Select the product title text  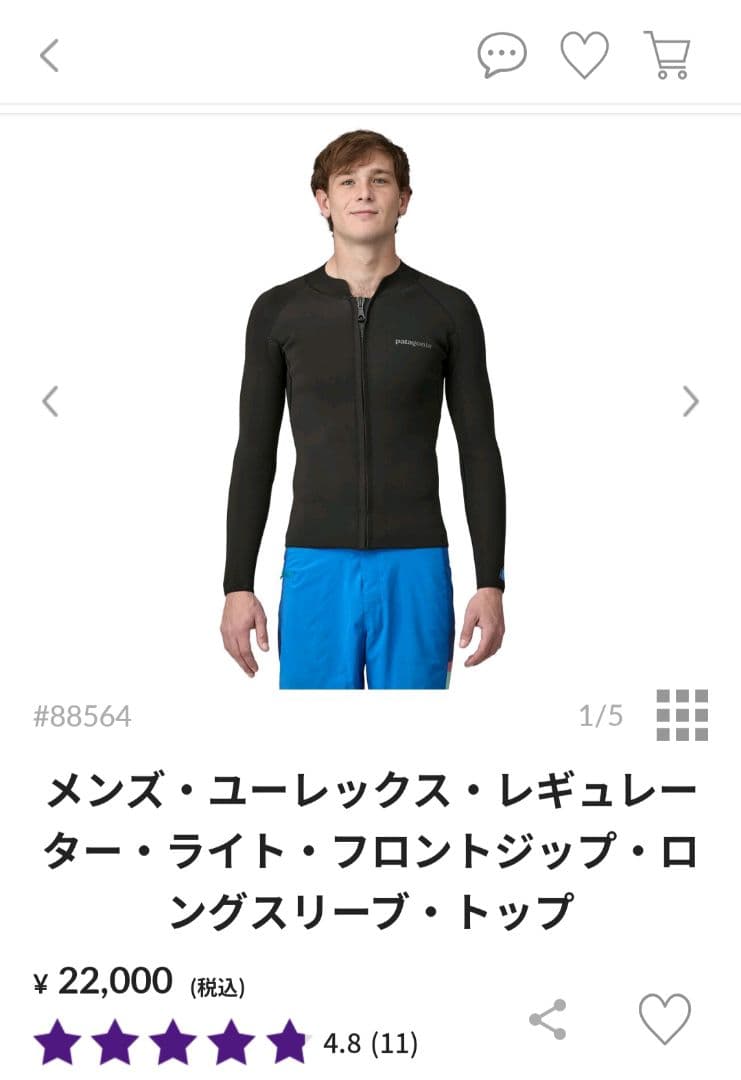pyautogui.click(x=370, y=845)
